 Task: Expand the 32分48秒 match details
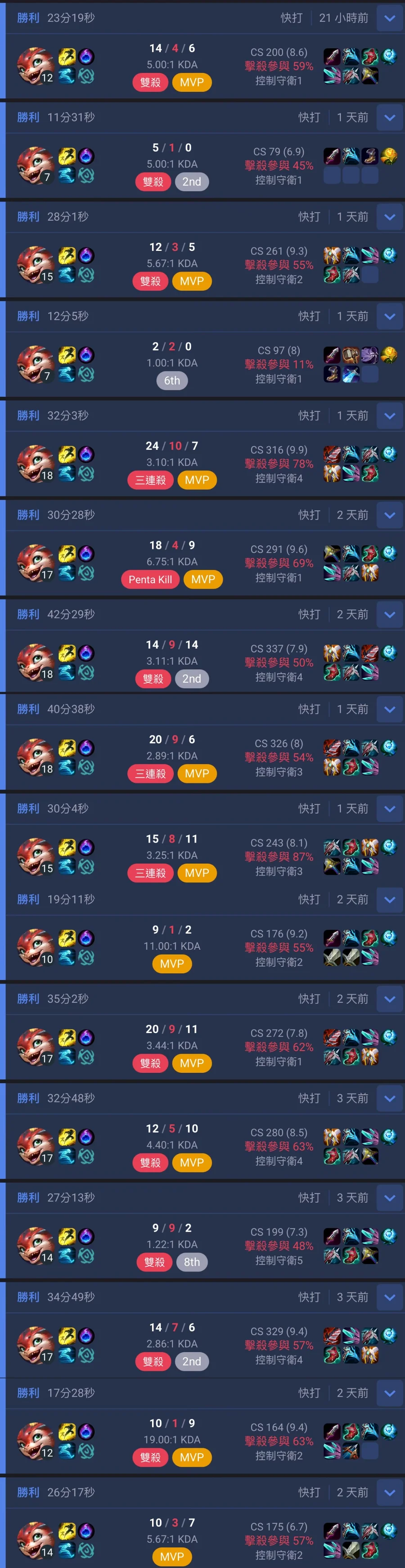[x=390, y=1098]
